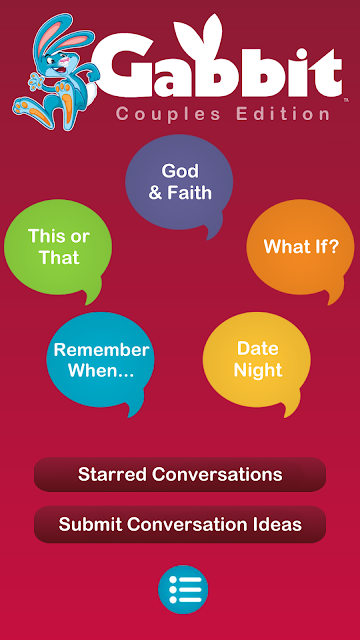Select the This or That bubble
The width and height of the screenshot is (360, 640).
(x=58, y=247)
